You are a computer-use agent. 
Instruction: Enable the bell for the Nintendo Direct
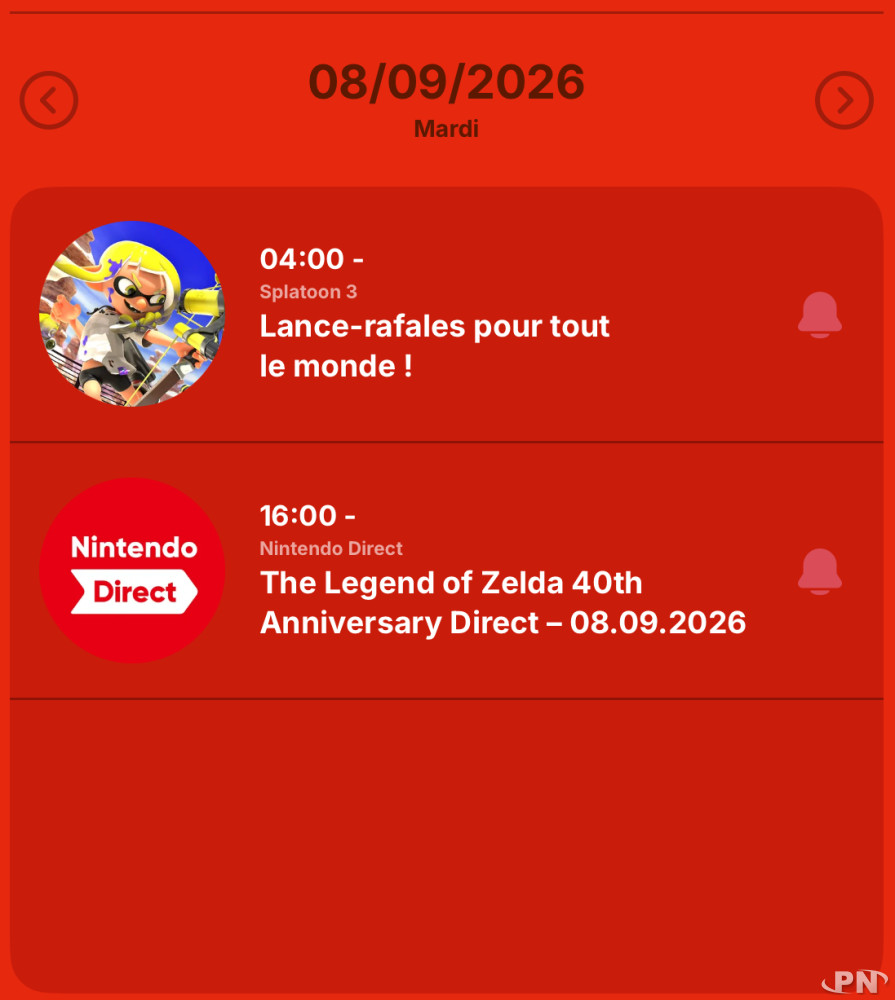coord(820,571)
